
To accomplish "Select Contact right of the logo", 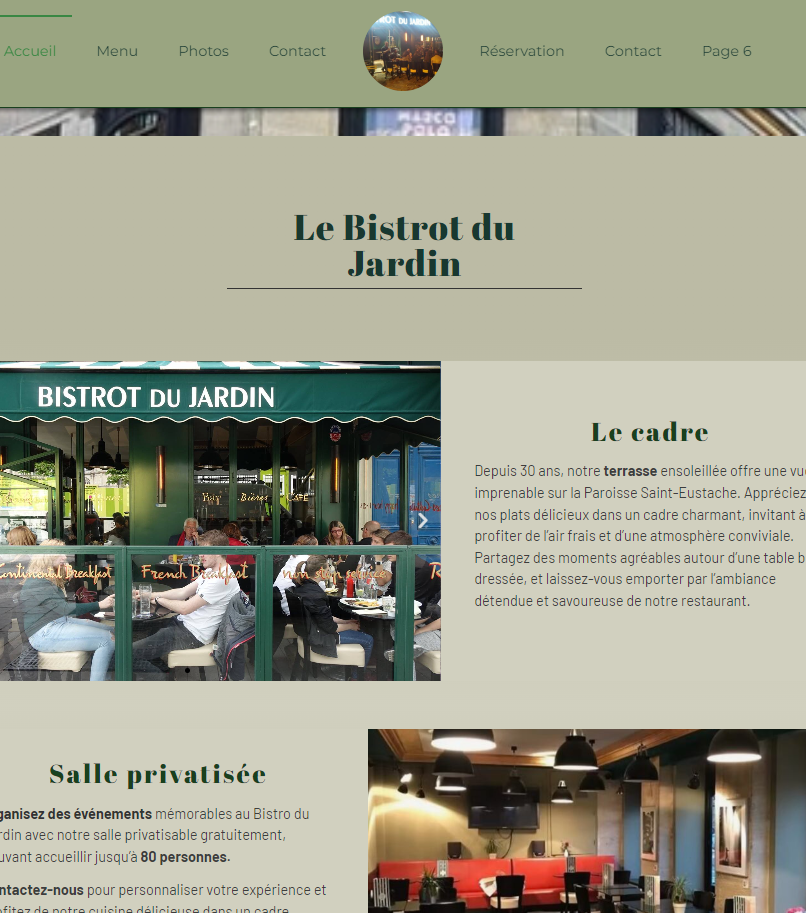I will 633,51.
